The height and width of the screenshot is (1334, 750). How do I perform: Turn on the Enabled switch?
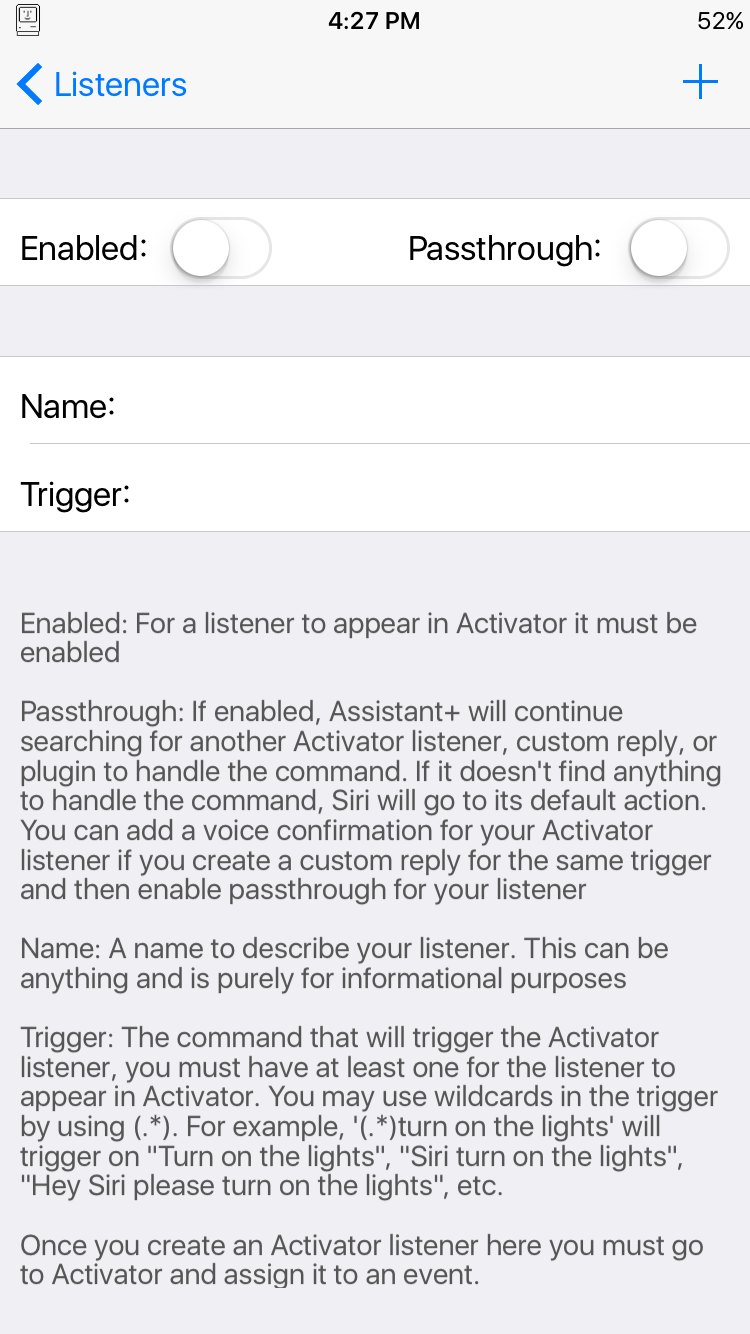pyautogui.click(x=221, y=248)
